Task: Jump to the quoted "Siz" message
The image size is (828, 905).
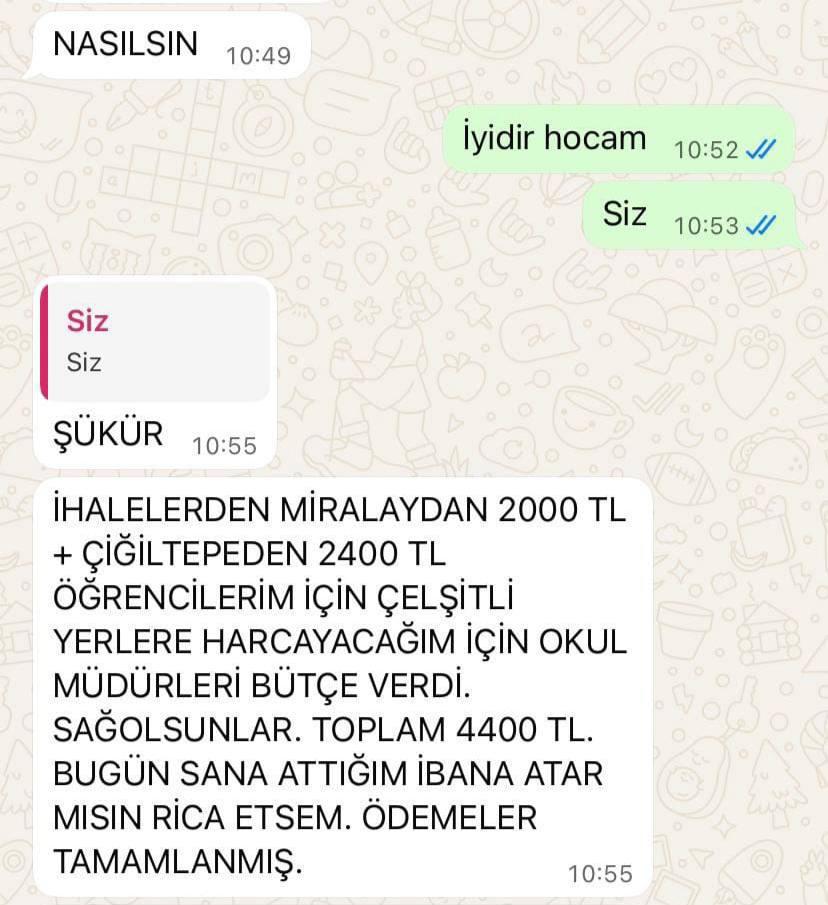Action: (155, 341)
